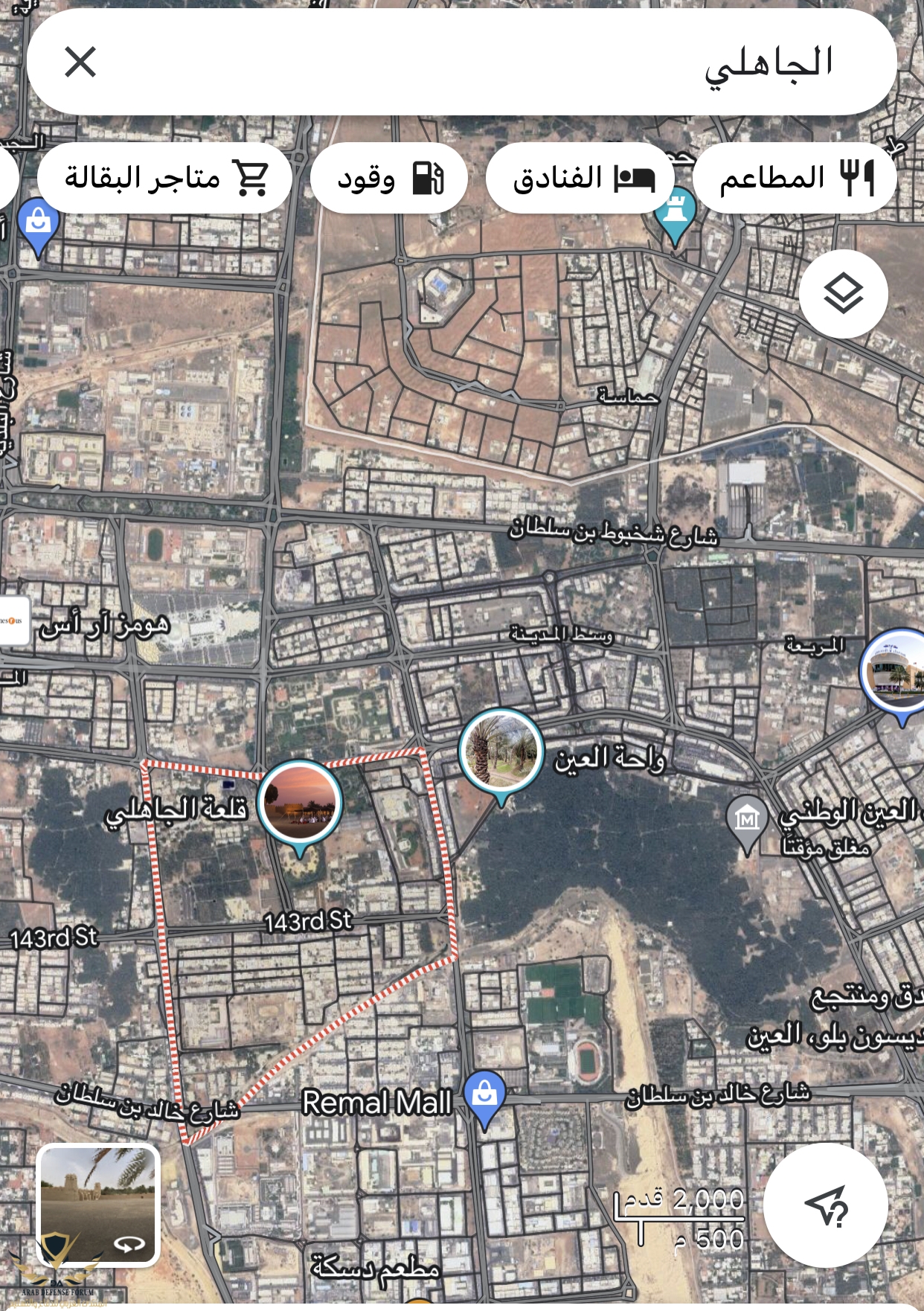
Task: Select the المطاعم restaurants chip
Action: [x=795, y=179]
